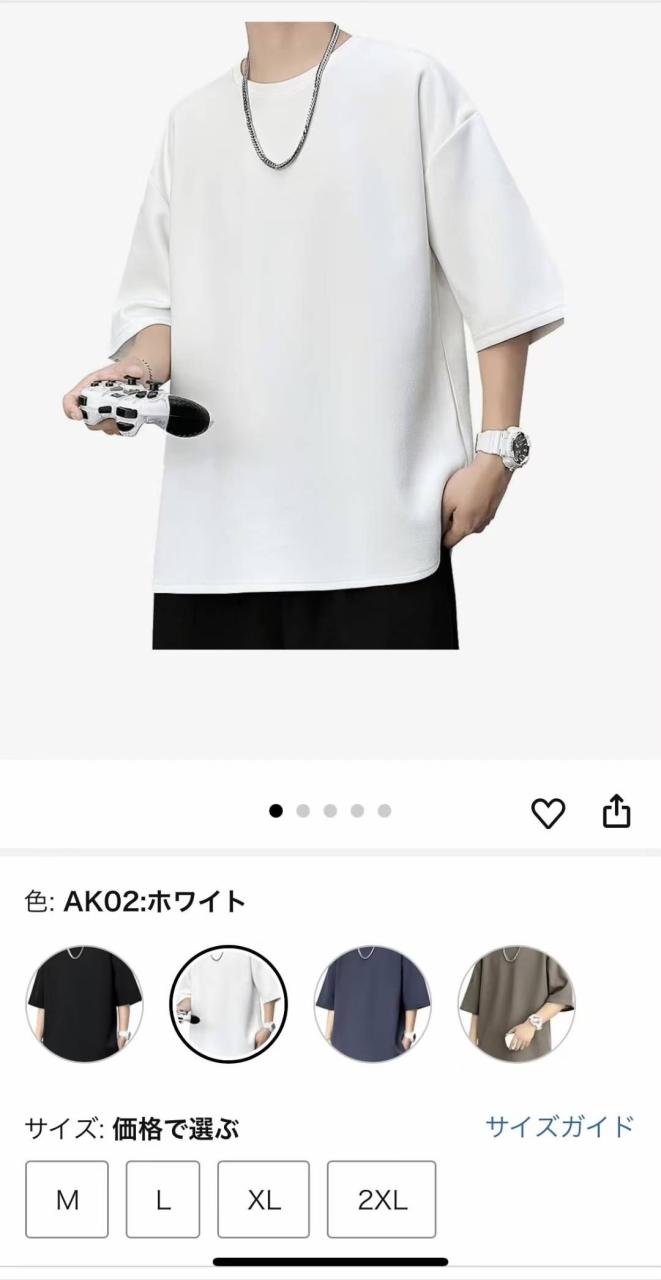The width and height of the screenshot is (661, 1280).
Task: Select the black color swatch
Action: (84, 1004)
